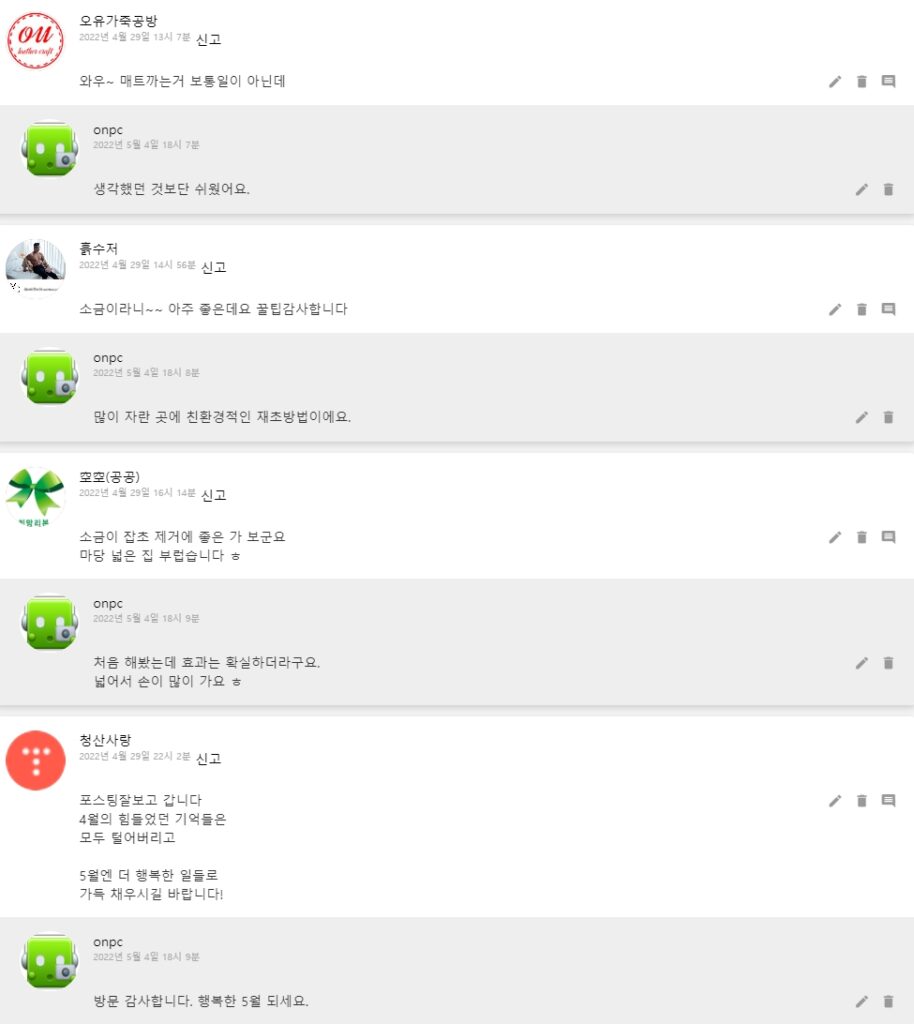Delete 오유가죽공방's comment using the trash icon

coord(861,83)
